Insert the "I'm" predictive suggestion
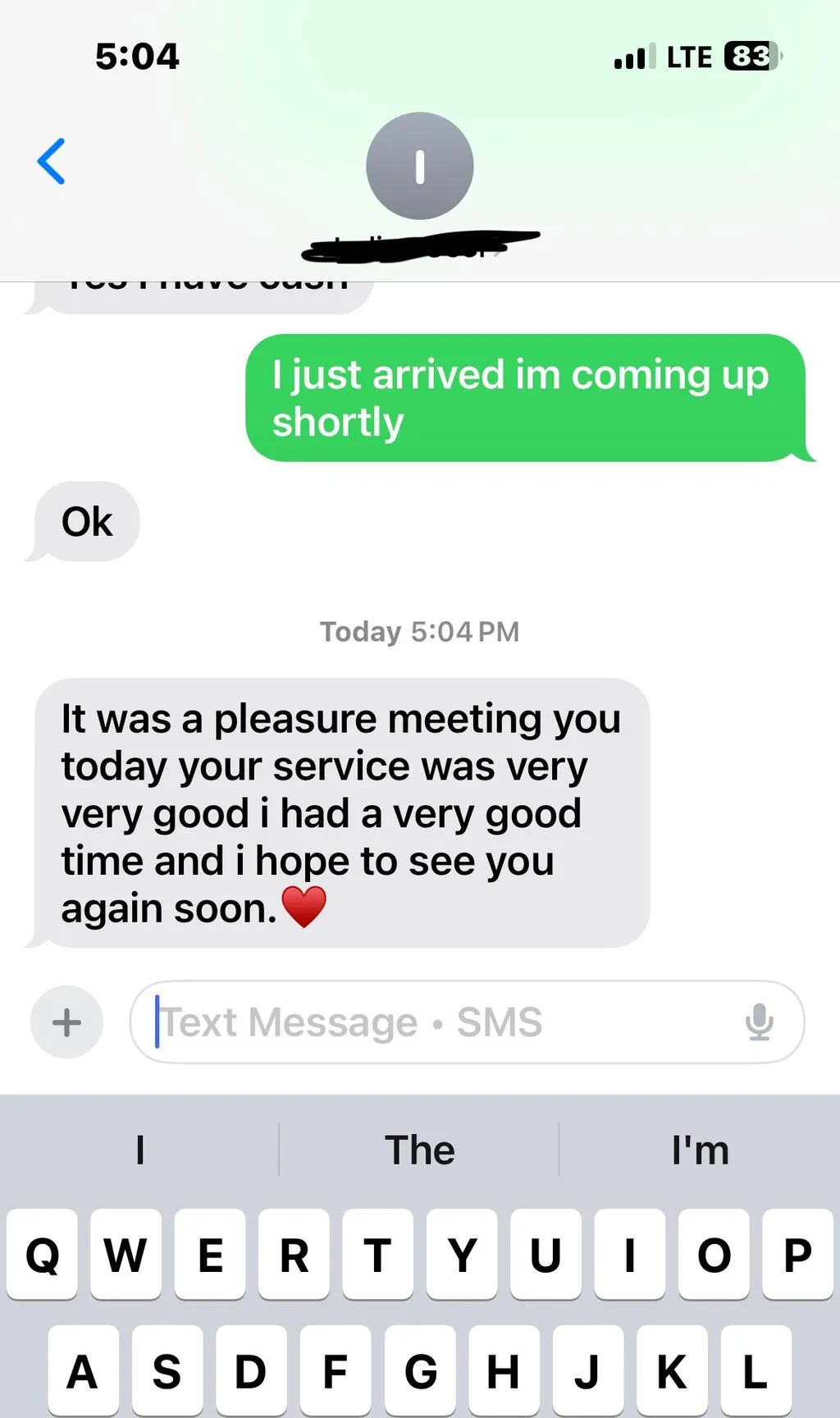Image resolution: width=840 pixels, height=1418 pixels. [x=699, y=1150]
